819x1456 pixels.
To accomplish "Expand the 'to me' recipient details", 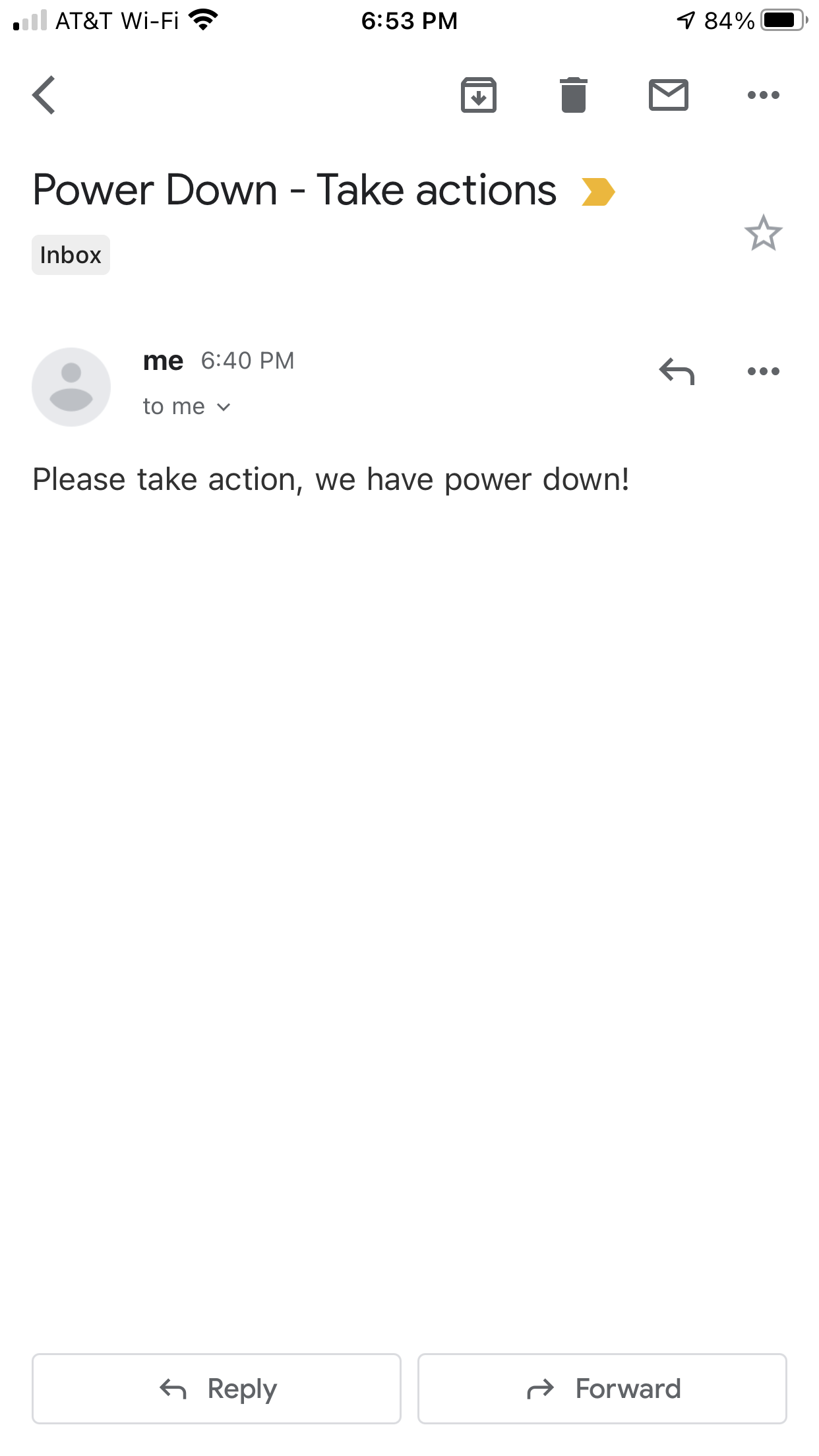I will [x=187, y=407].
